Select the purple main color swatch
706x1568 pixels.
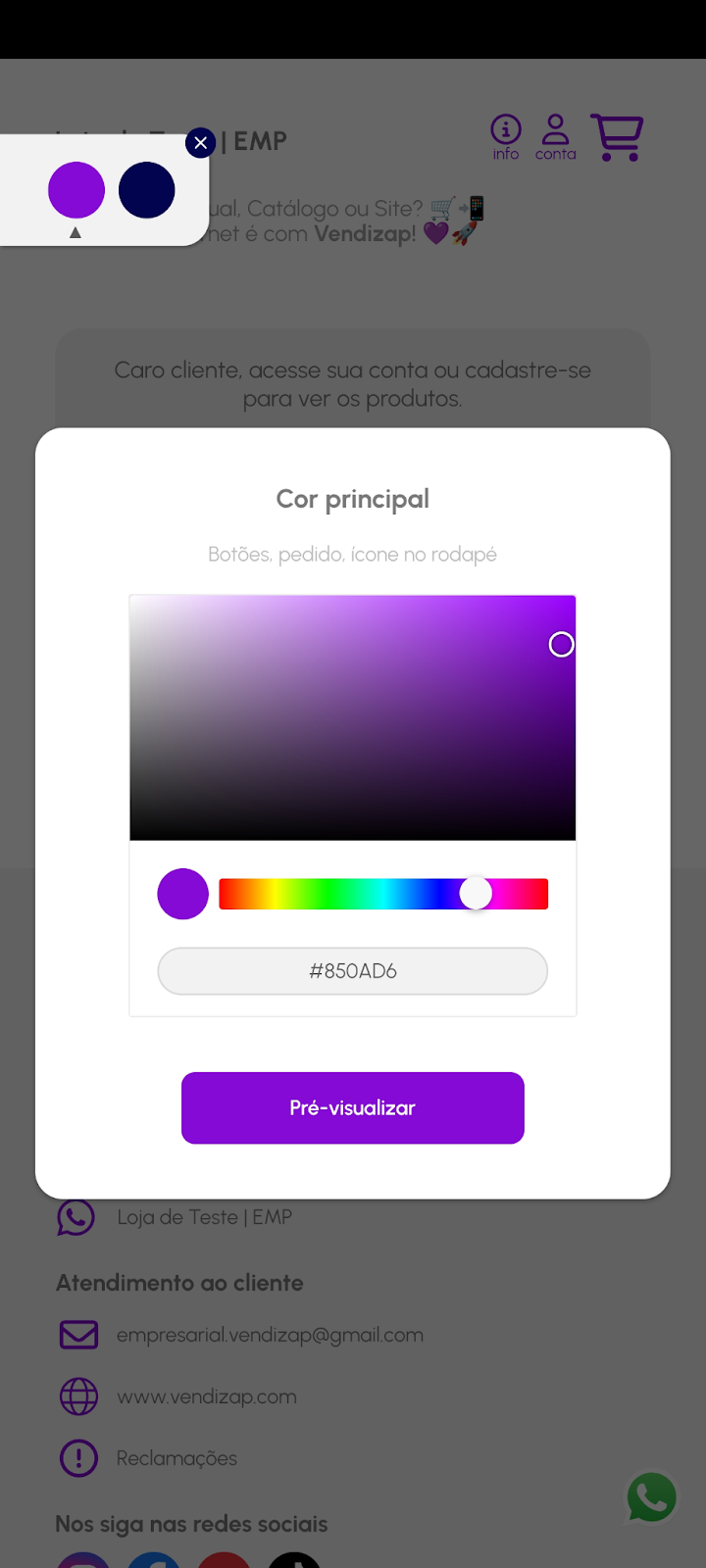point(76,190)
